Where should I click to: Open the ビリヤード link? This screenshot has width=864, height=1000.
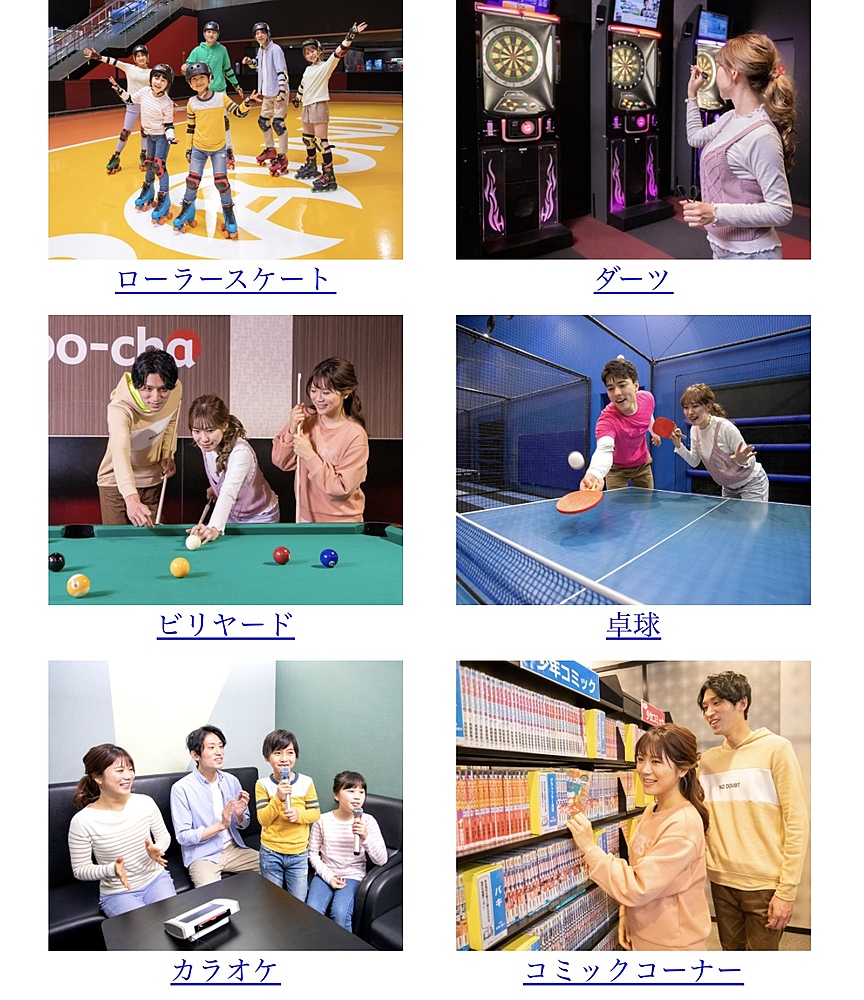point(225,625)
